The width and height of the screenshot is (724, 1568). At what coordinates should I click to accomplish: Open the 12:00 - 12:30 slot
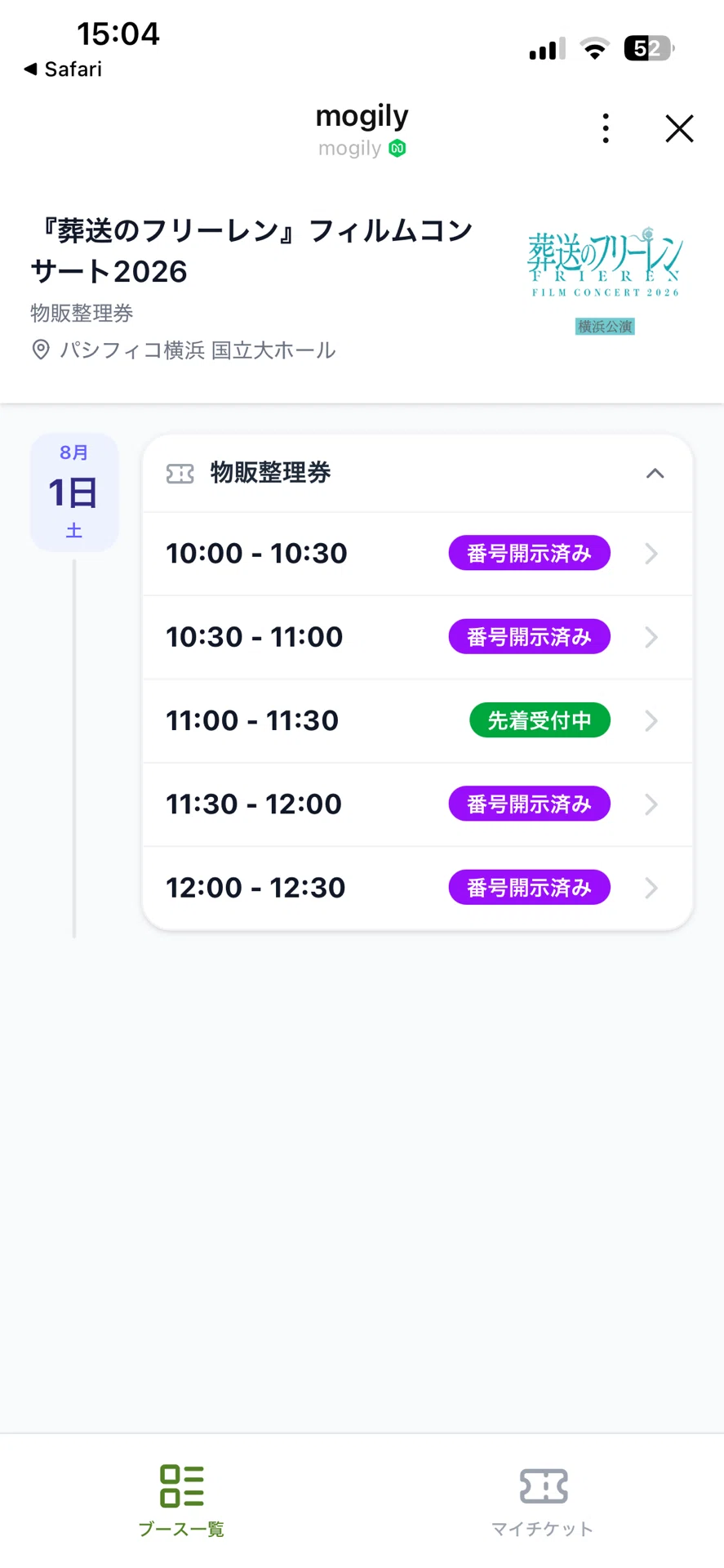[417, 888]
